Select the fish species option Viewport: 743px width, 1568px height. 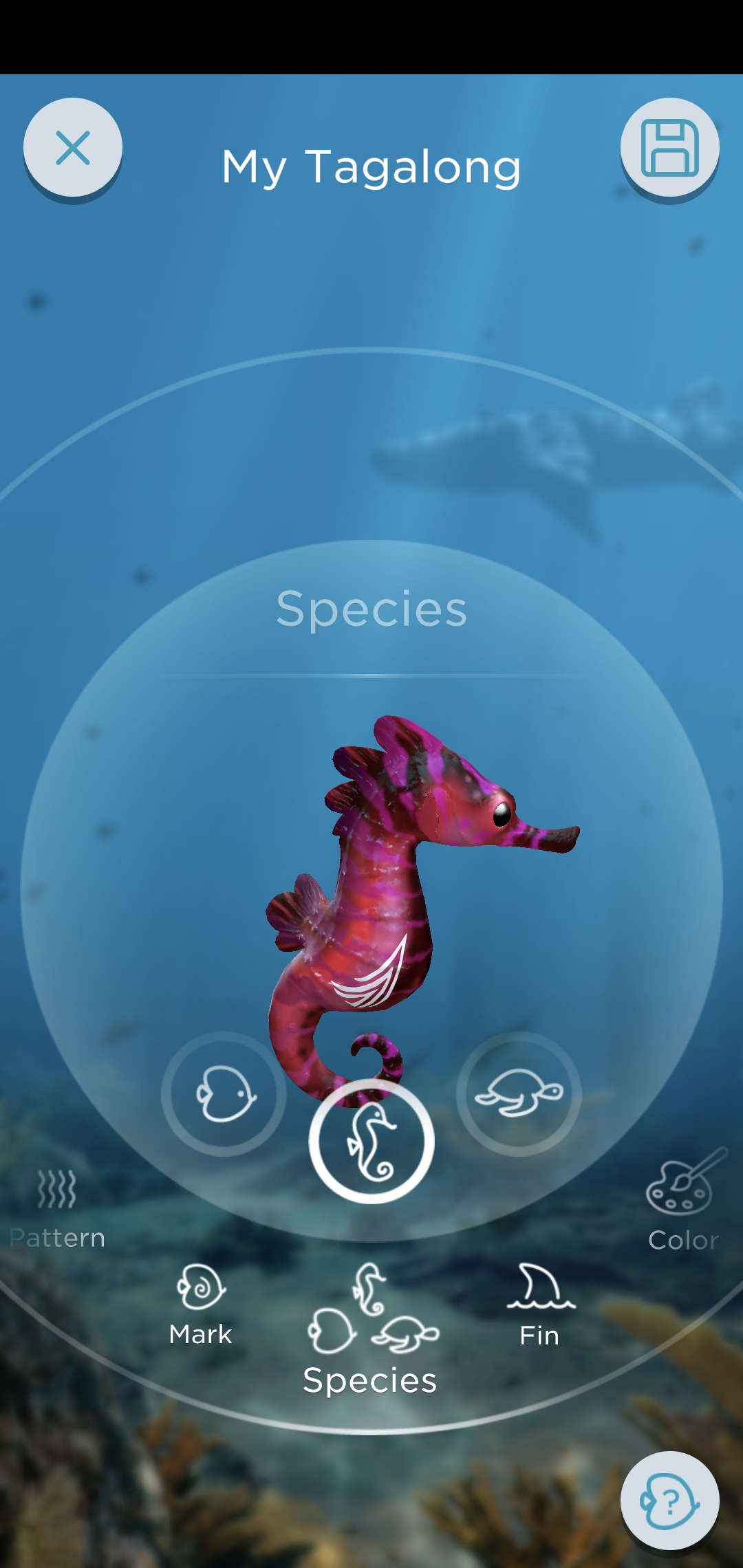[x=224, y=1093]
